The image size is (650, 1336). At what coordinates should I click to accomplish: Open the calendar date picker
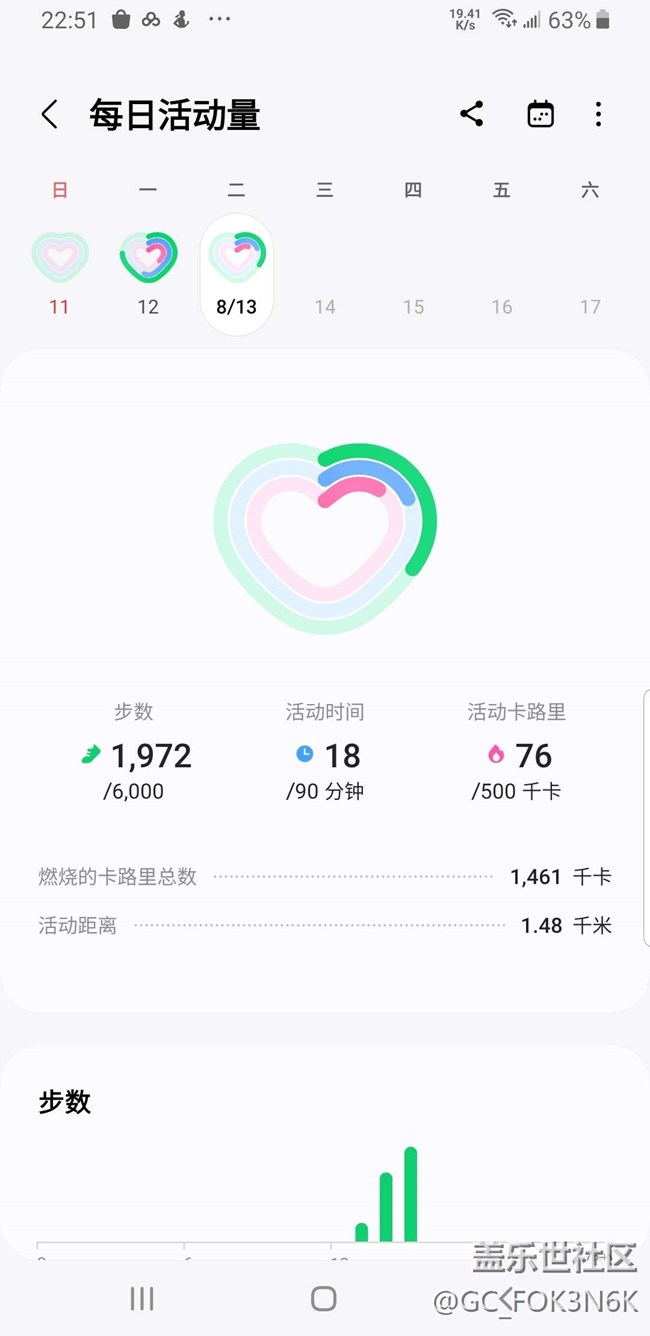540,114
